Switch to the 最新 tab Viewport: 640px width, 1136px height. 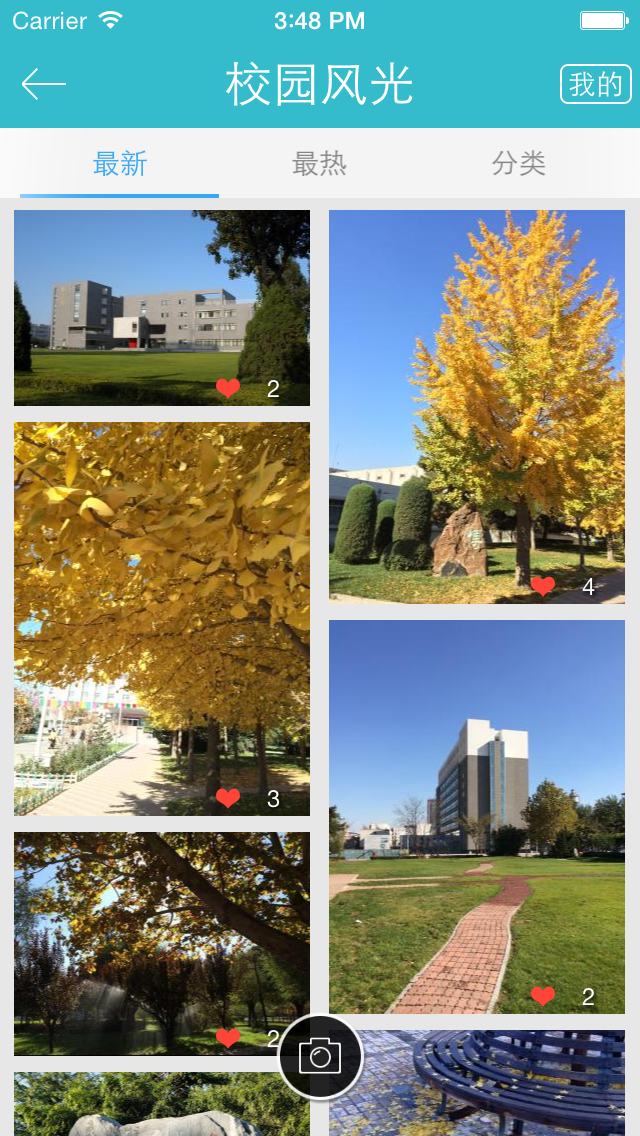tap(120, 164)
